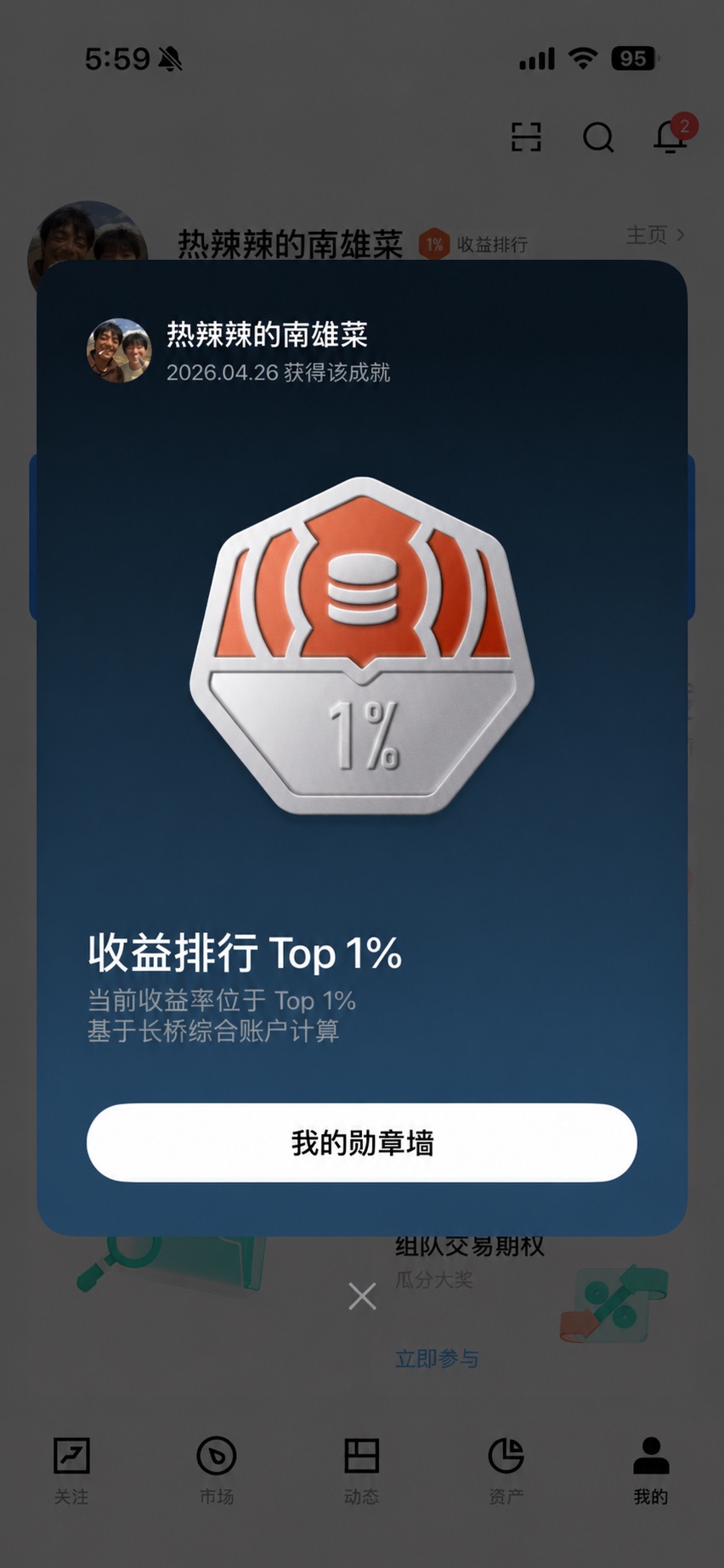
Task: Select the 我的 tab
Action: coord(651,1469)
